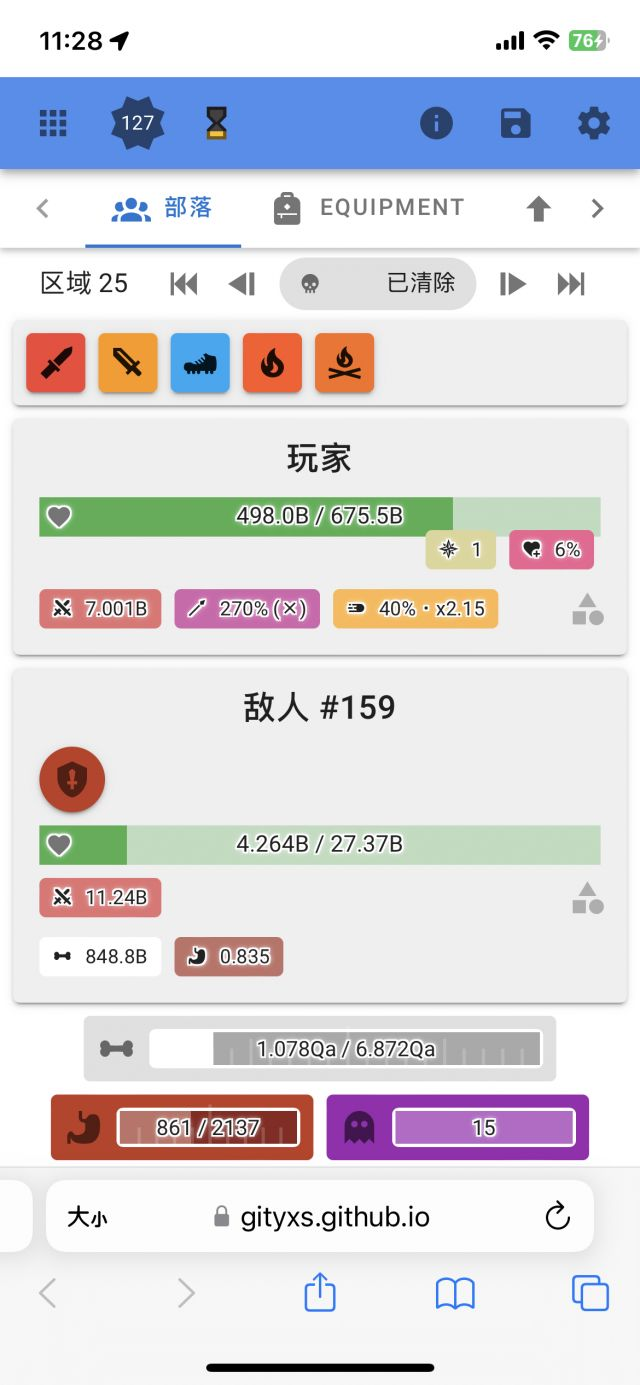Open the grid menu in the app bar
This screenshot has width=640, height=1385.
[x=53, y=124]
